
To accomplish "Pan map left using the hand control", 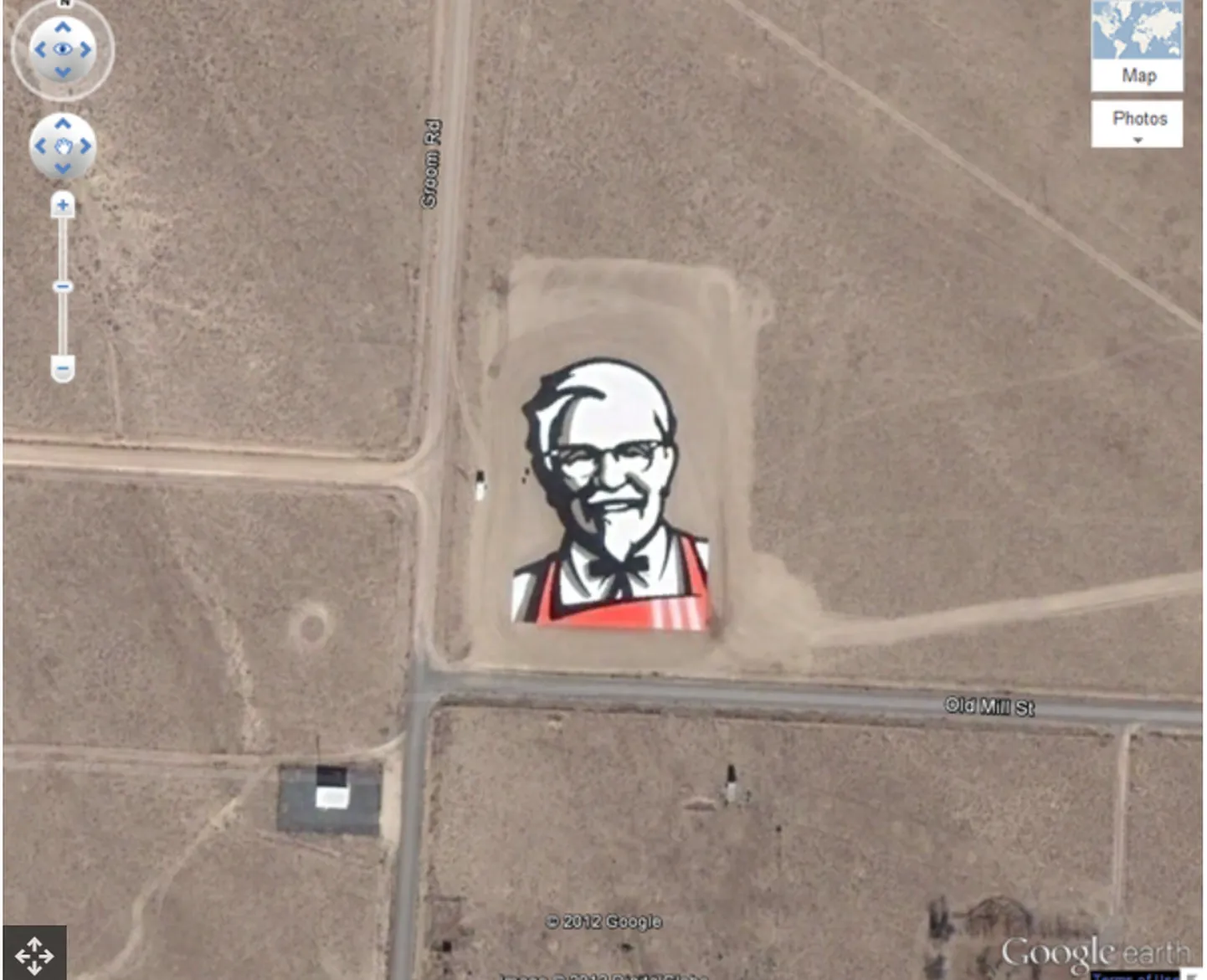I will coord(40,146).
